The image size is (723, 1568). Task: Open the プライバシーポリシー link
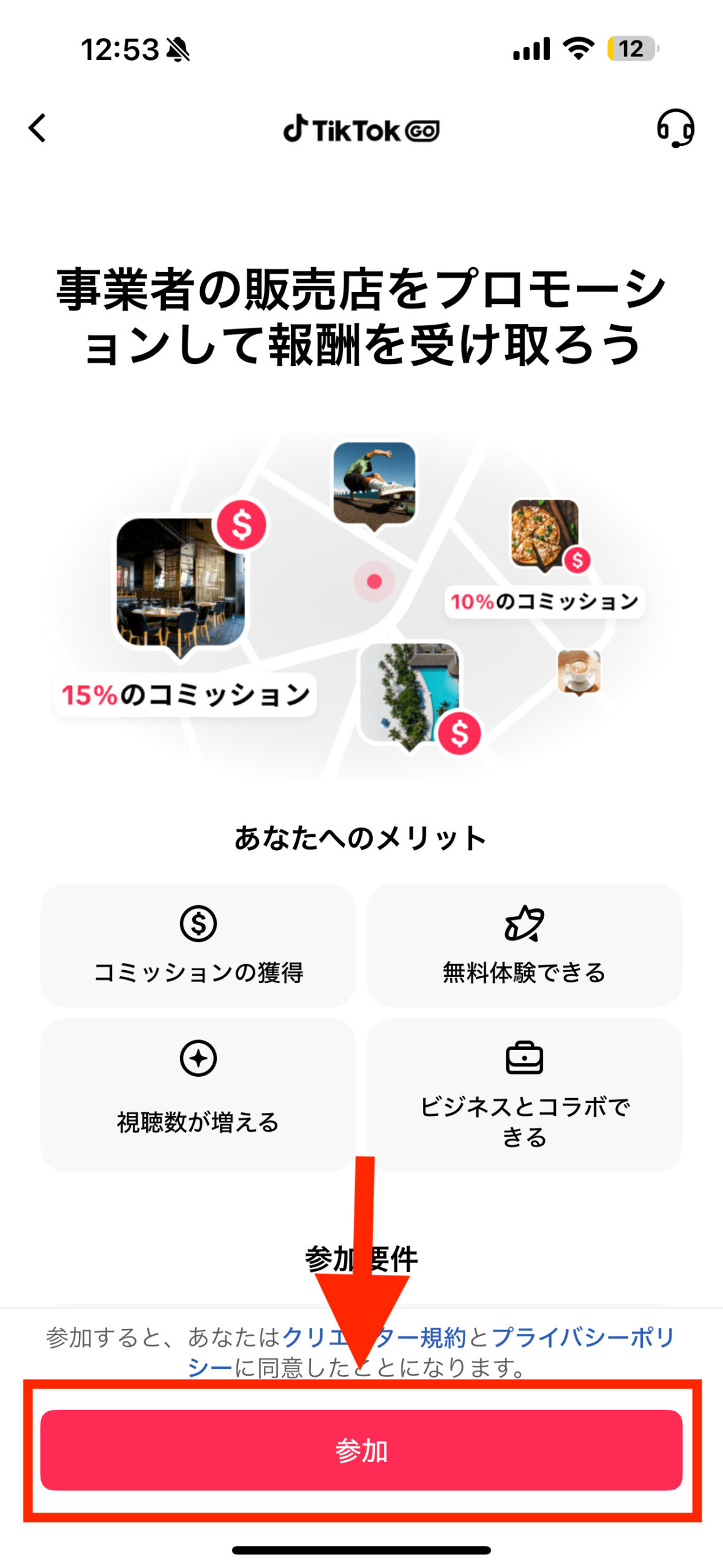pyautogui.click(x=582, y=1337)
